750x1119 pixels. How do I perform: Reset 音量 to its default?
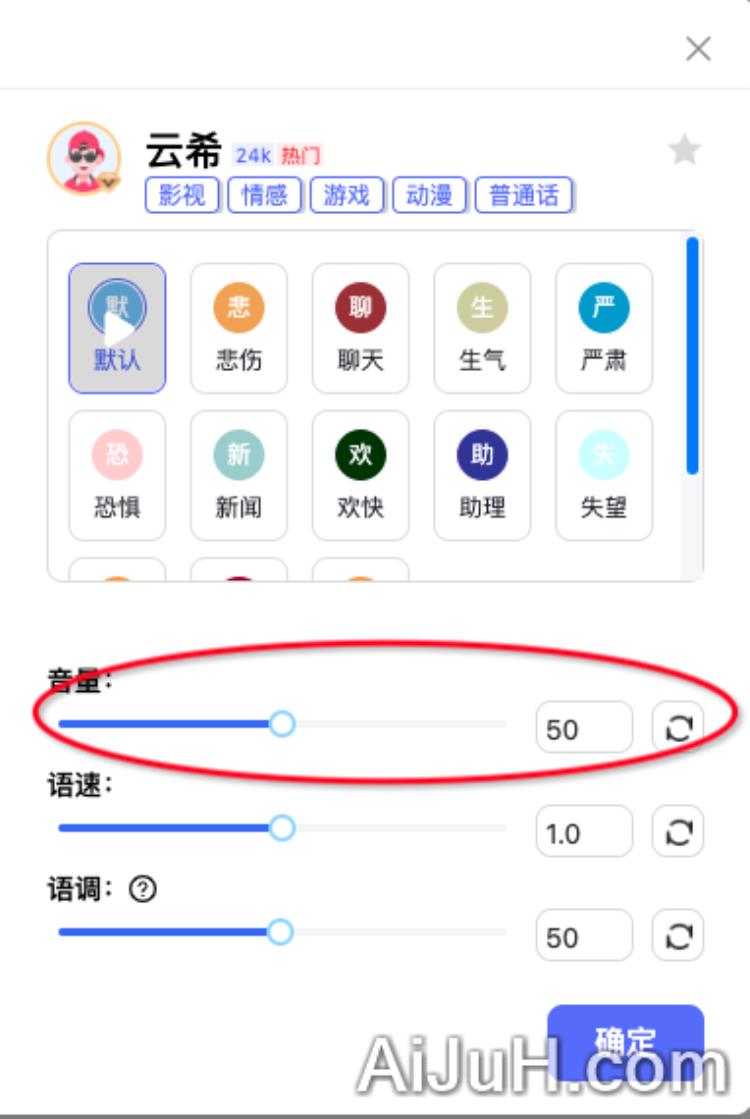point(678,728)
